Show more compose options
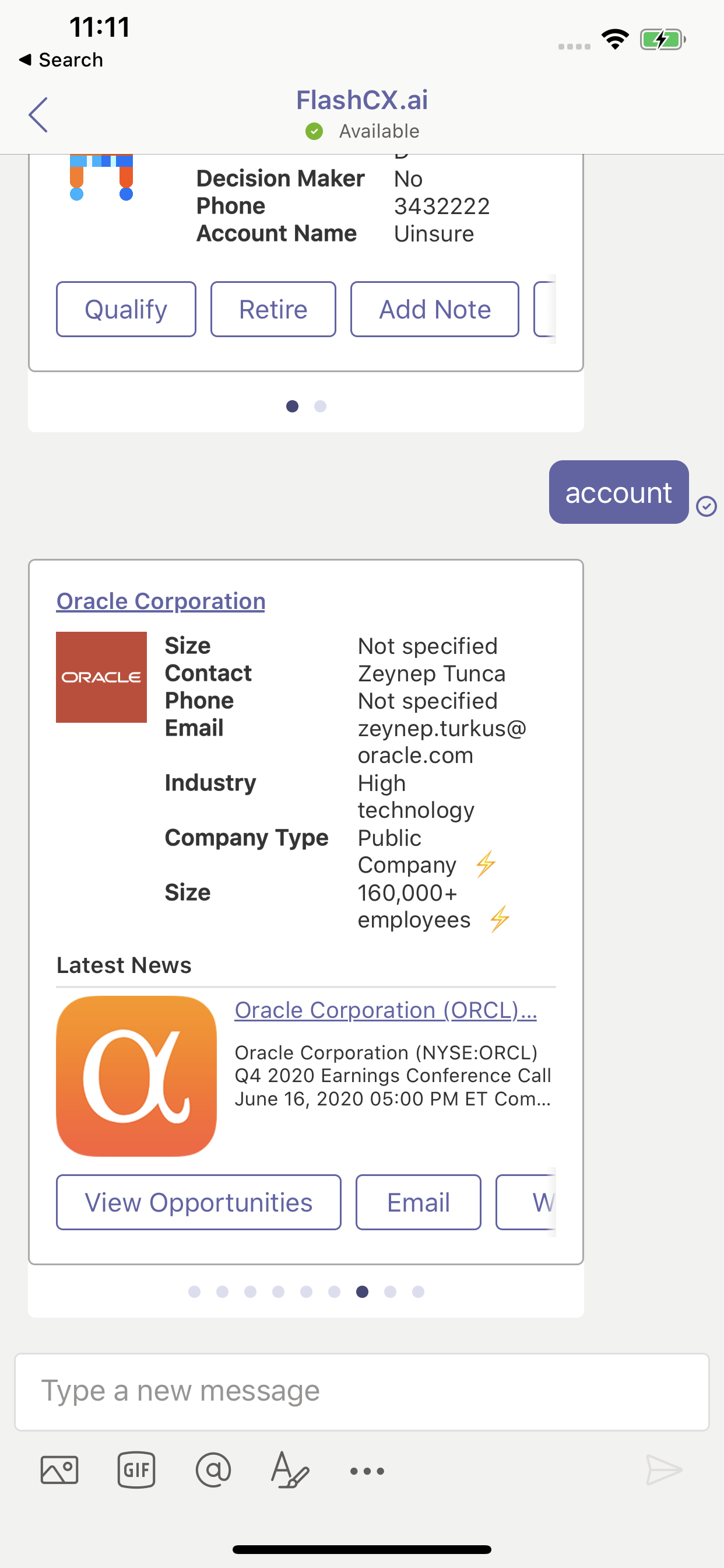The width and height of the screenshot is (724, 1568). (367, 1471)
